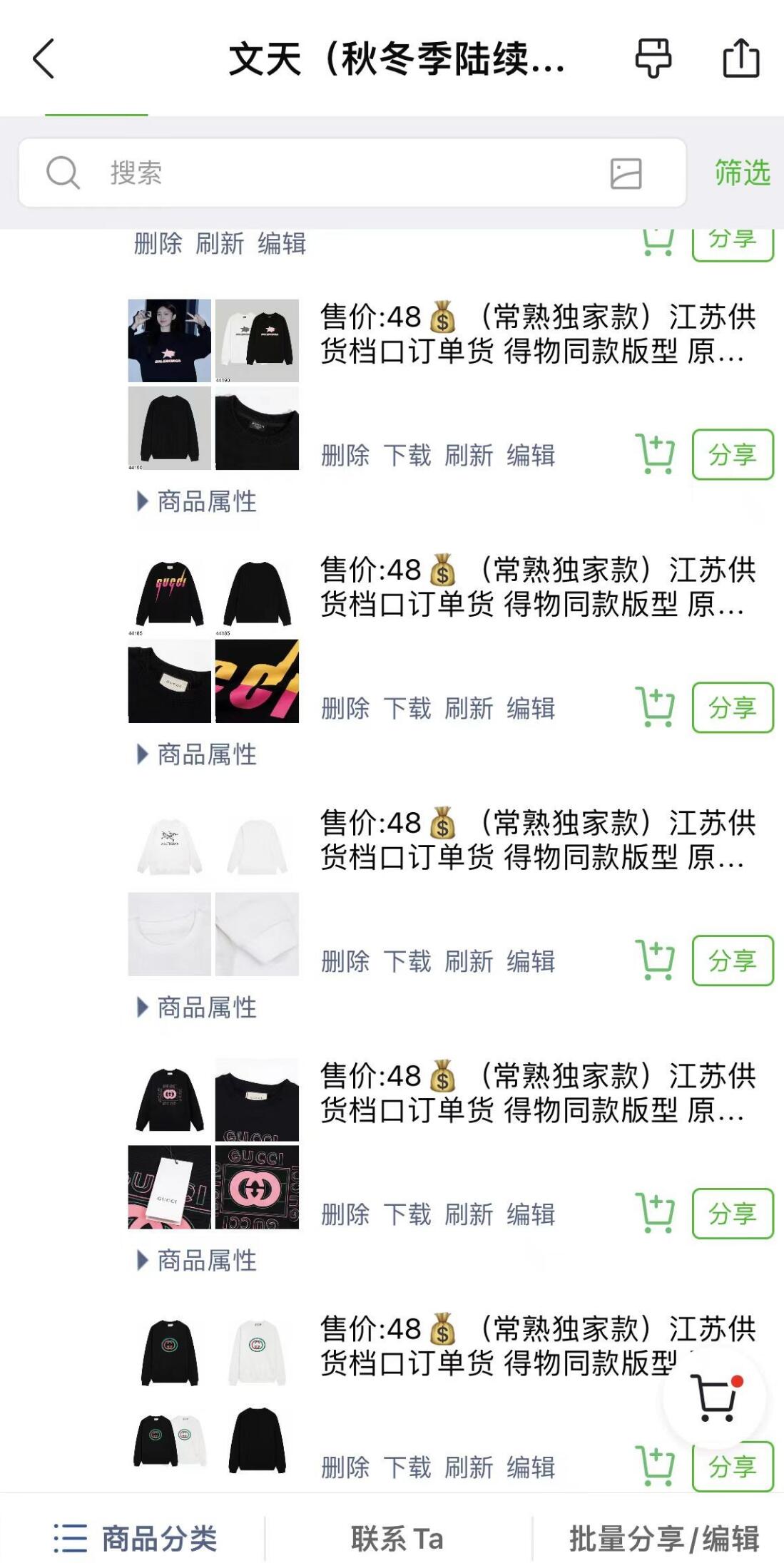Image resolution: width=784 pixels, height=1568 pixels.
Task: Share the Balenciaga star sweatshirt listing via 分享
Action: point(733,454)
